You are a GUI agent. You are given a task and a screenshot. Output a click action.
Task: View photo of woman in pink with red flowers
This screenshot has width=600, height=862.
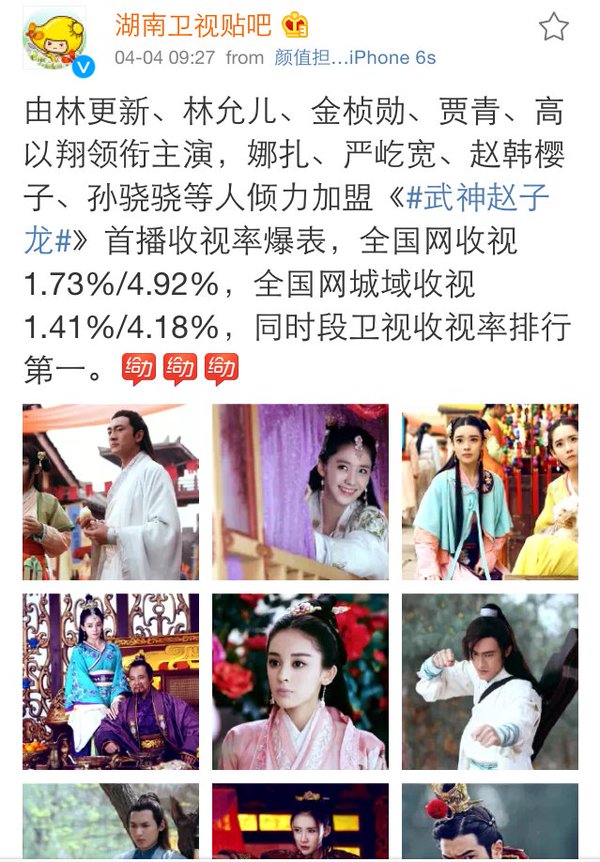coord(300,681)
